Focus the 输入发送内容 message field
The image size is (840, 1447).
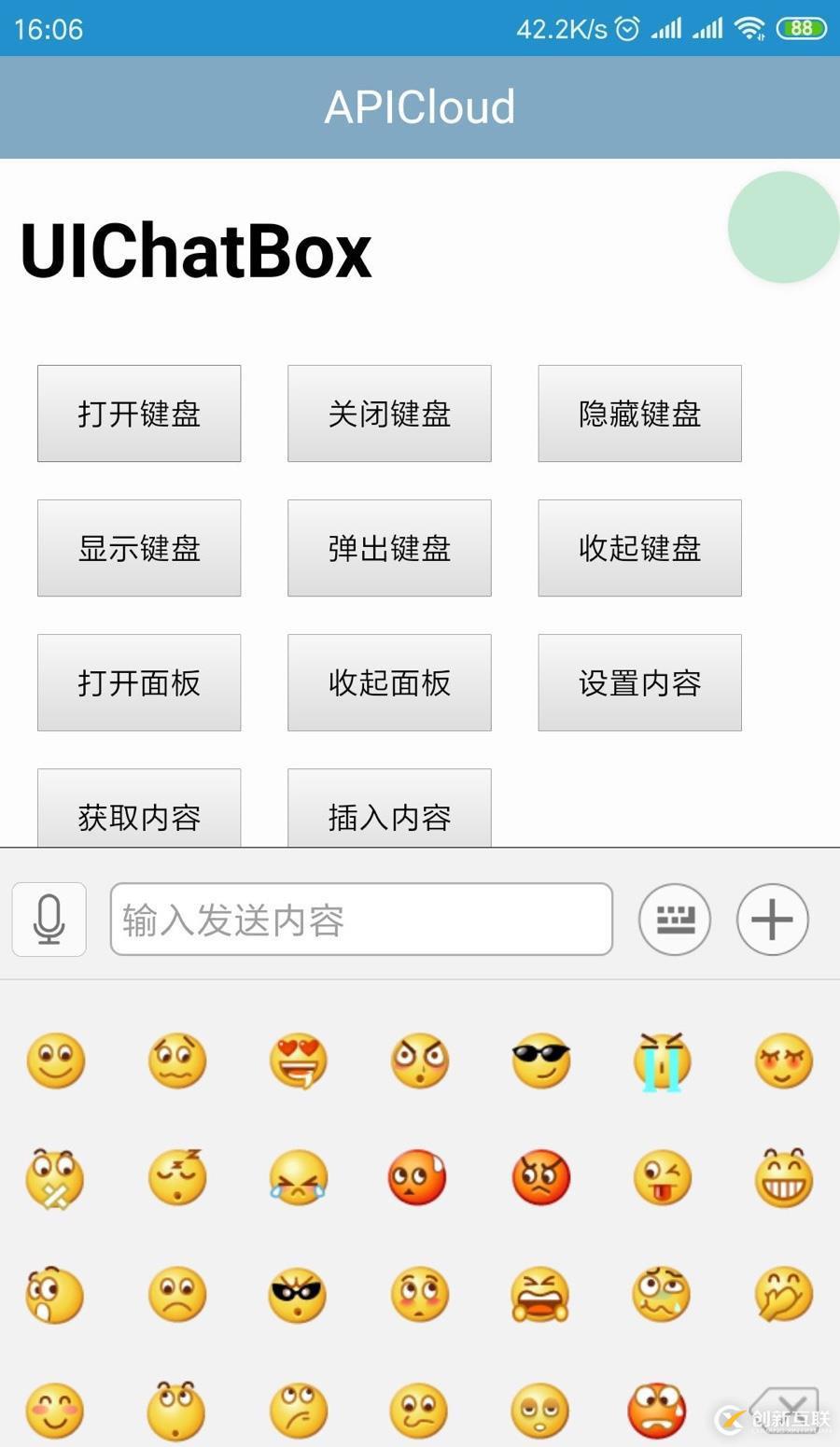361,920
